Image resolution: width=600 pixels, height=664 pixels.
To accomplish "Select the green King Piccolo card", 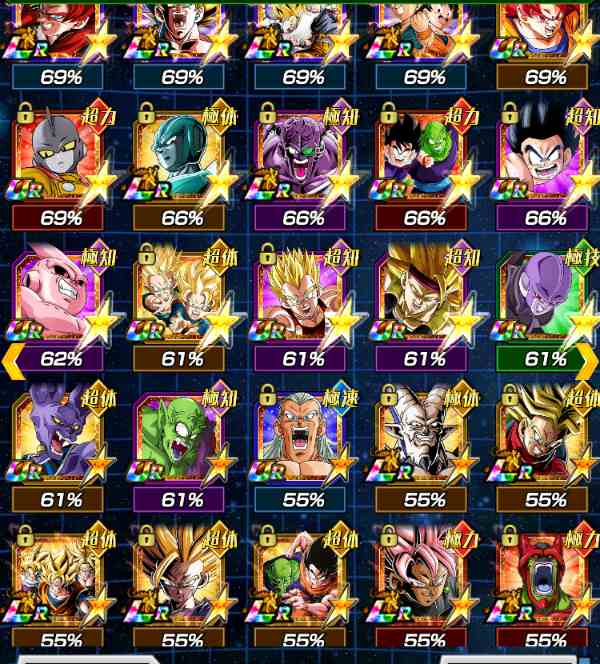I will tap(180, 437).
